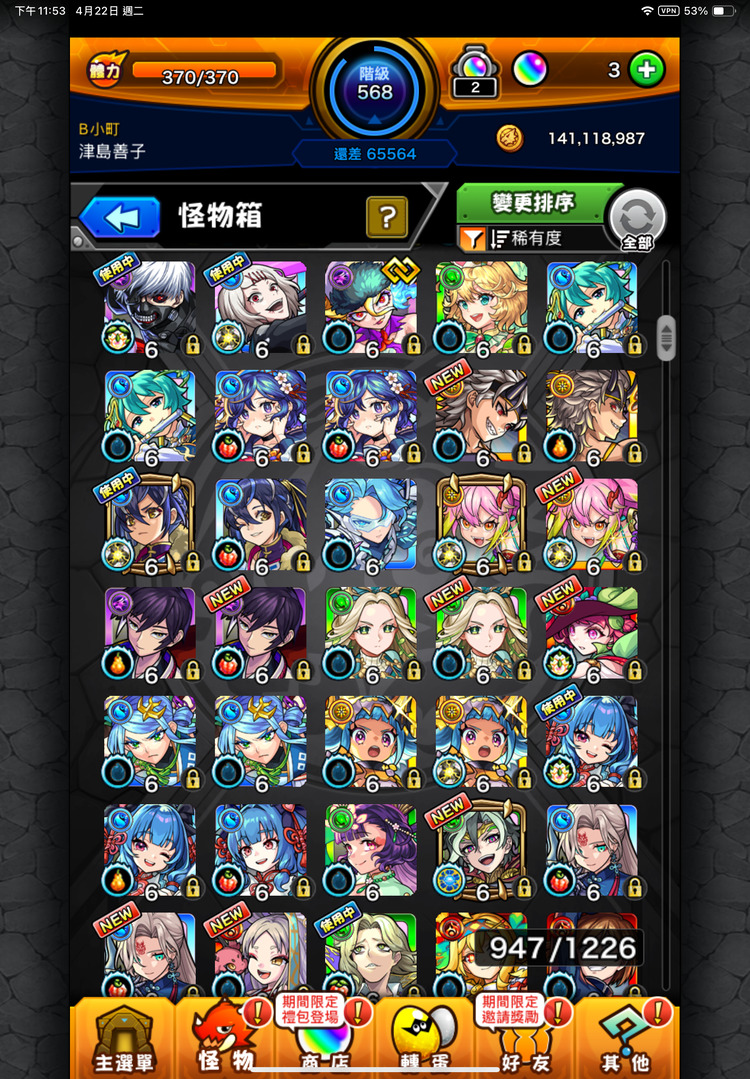Go back from the monster box
The width and height of the screenshot is (750, 1079).
121,216
